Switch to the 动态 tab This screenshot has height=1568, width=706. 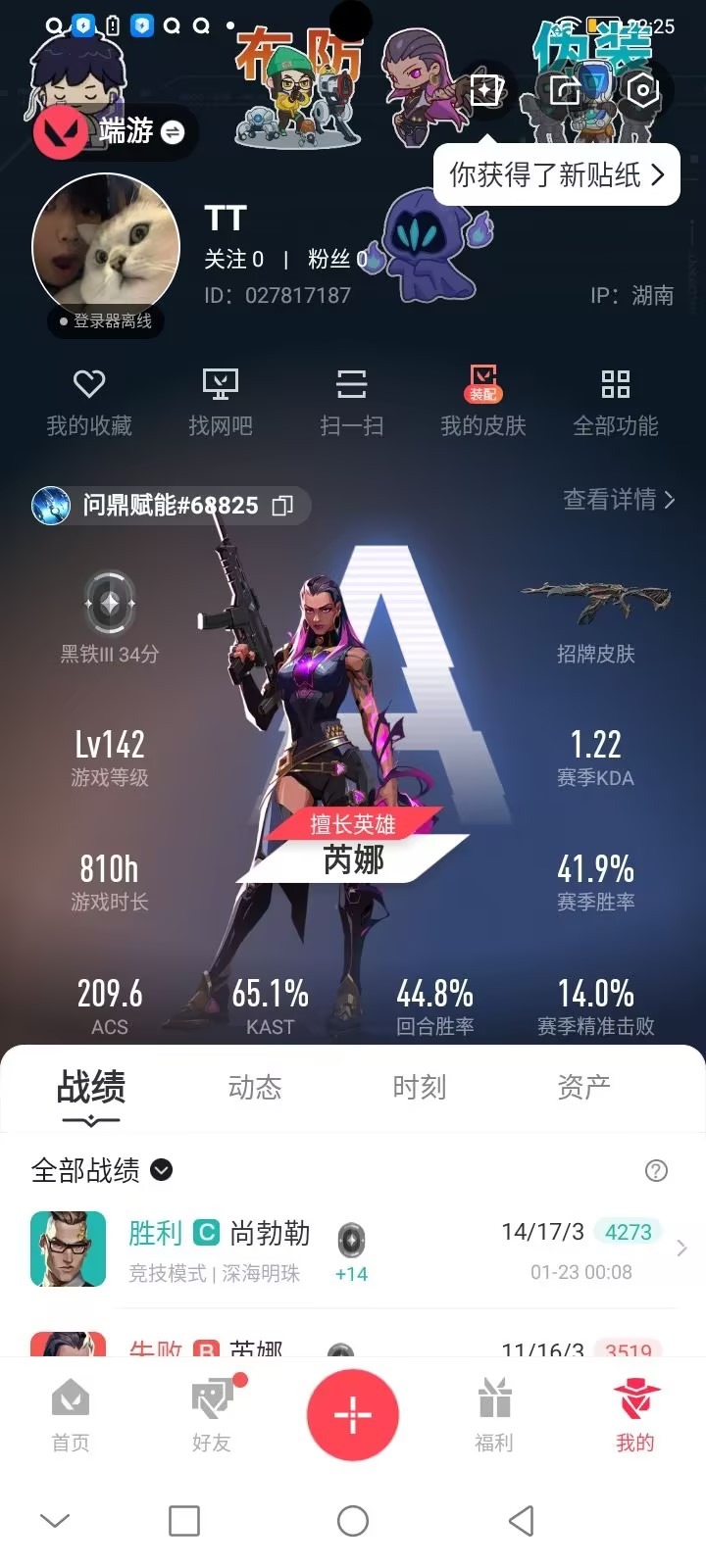pos(255,1087)
